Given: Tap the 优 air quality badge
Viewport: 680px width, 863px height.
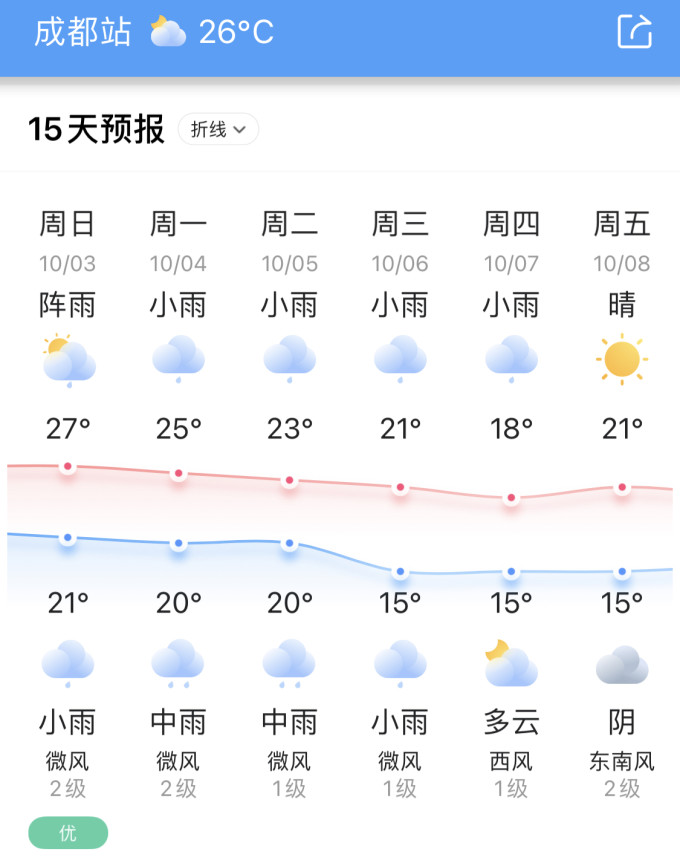Looking at the screenshot, I should pos(68,832).
